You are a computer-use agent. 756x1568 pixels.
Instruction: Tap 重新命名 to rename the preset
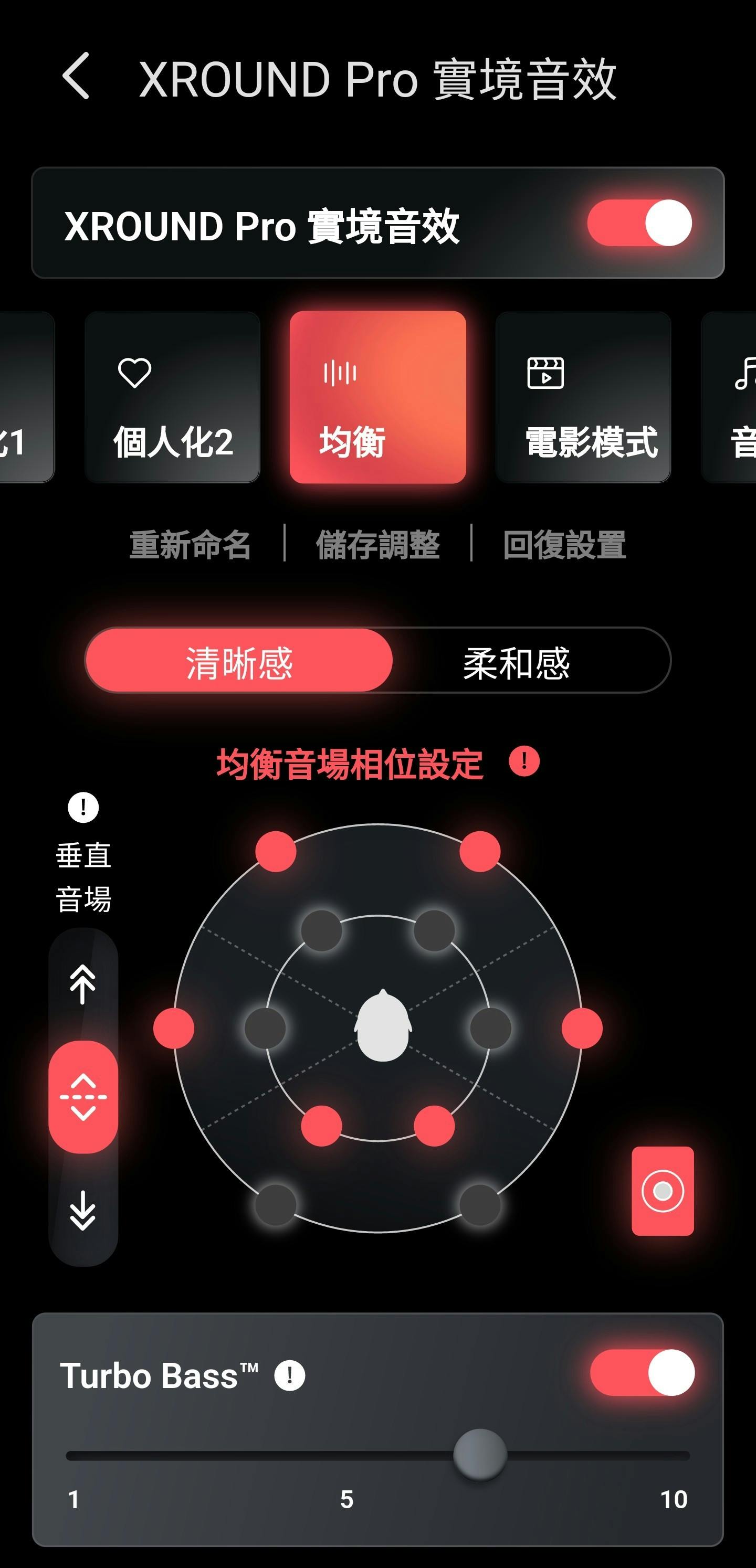(190, 544)
